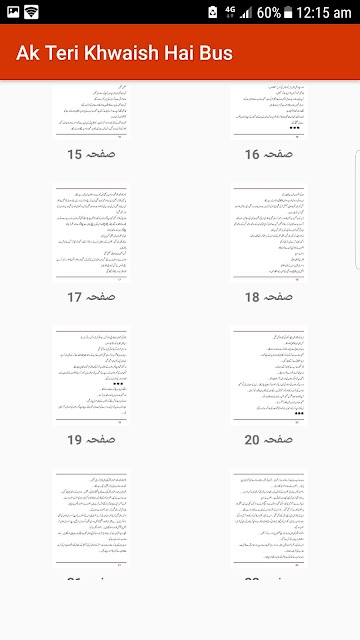
Task: Go to page 19
Action: (x=91, y=376)
